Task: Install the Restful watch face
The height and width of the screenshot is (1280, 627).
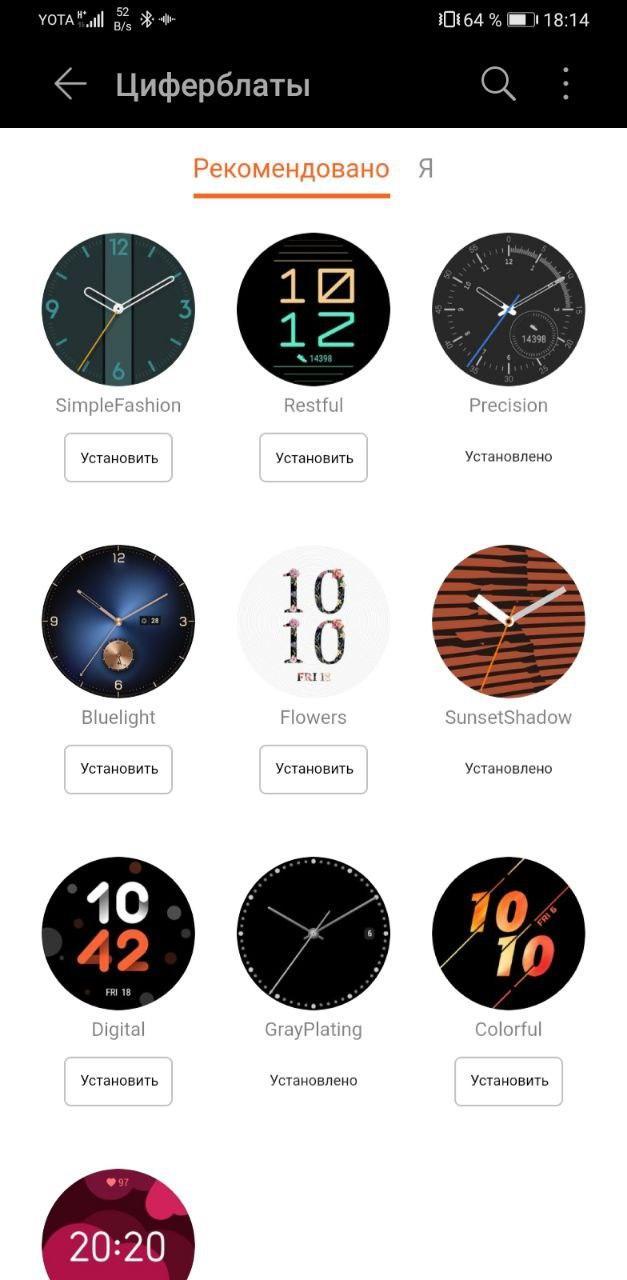Action: pyautogui.click(x=314, y=458)
